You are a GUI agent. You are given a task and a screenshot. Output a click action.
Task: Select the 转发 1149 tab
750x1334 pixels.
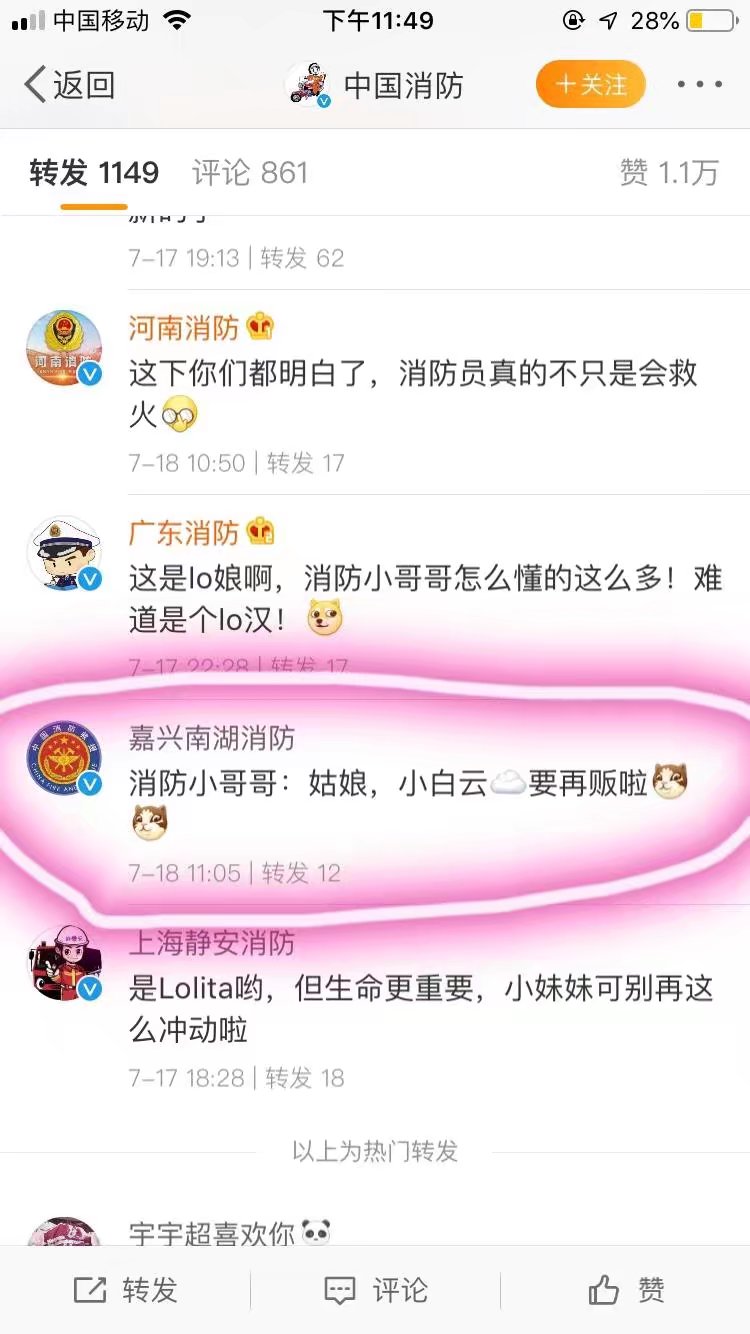(x=94, y=173)
